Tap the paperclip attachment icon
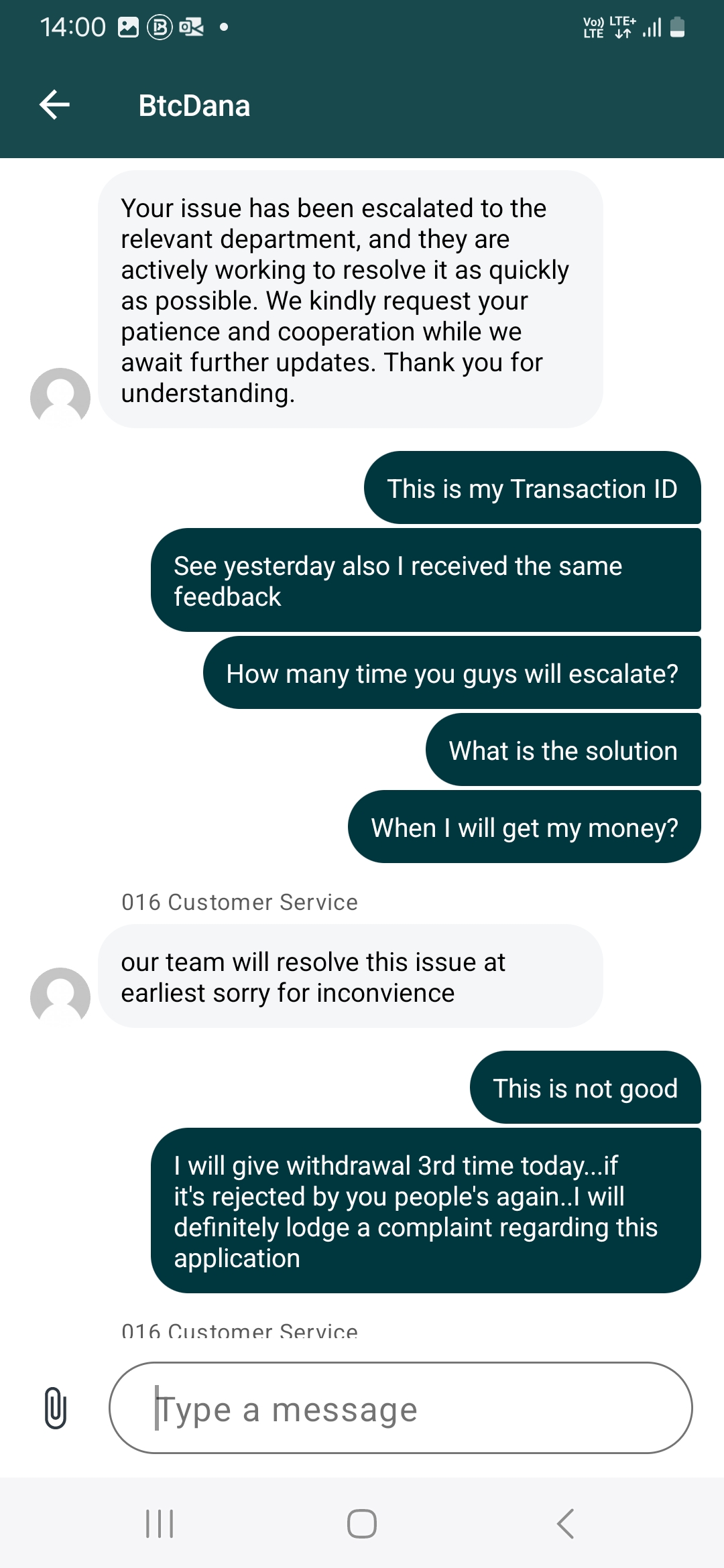Image resolution: width=724 pixels, height=1568 pixels. pos(56,1409)
